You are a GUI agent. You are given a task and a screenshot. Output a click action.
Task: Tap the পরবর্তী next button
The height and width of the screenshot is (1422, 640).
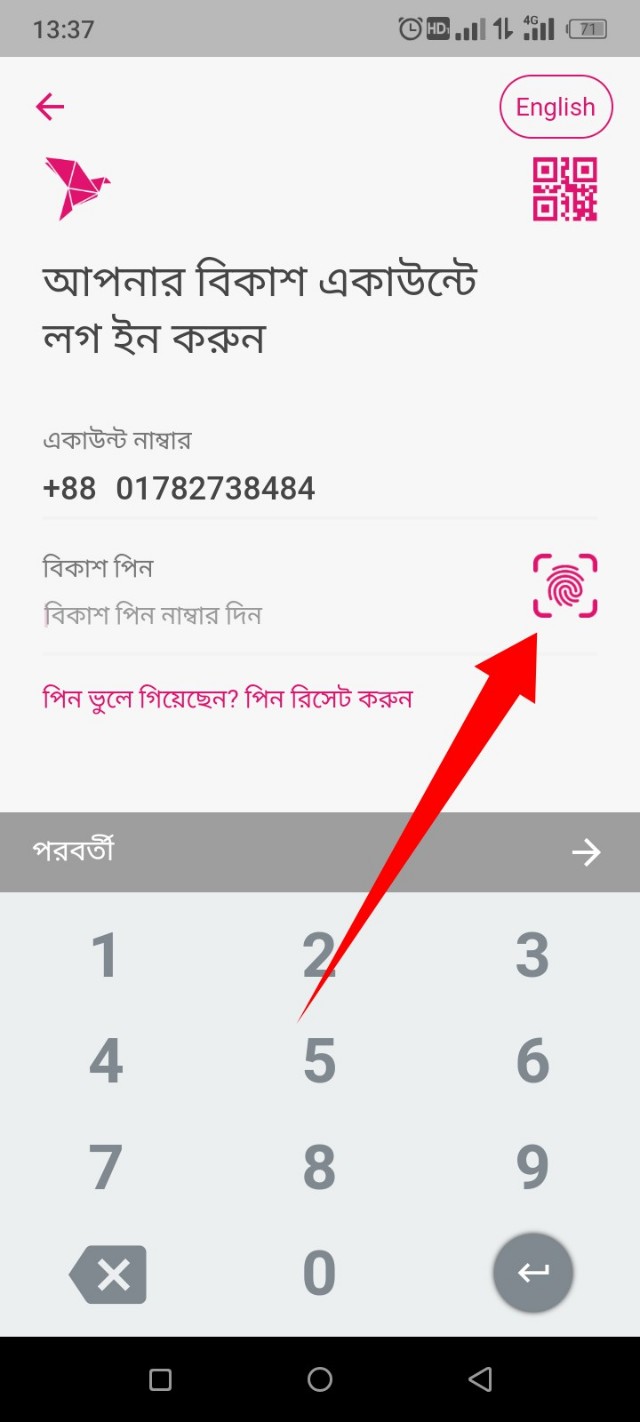[x=320, y=851]
